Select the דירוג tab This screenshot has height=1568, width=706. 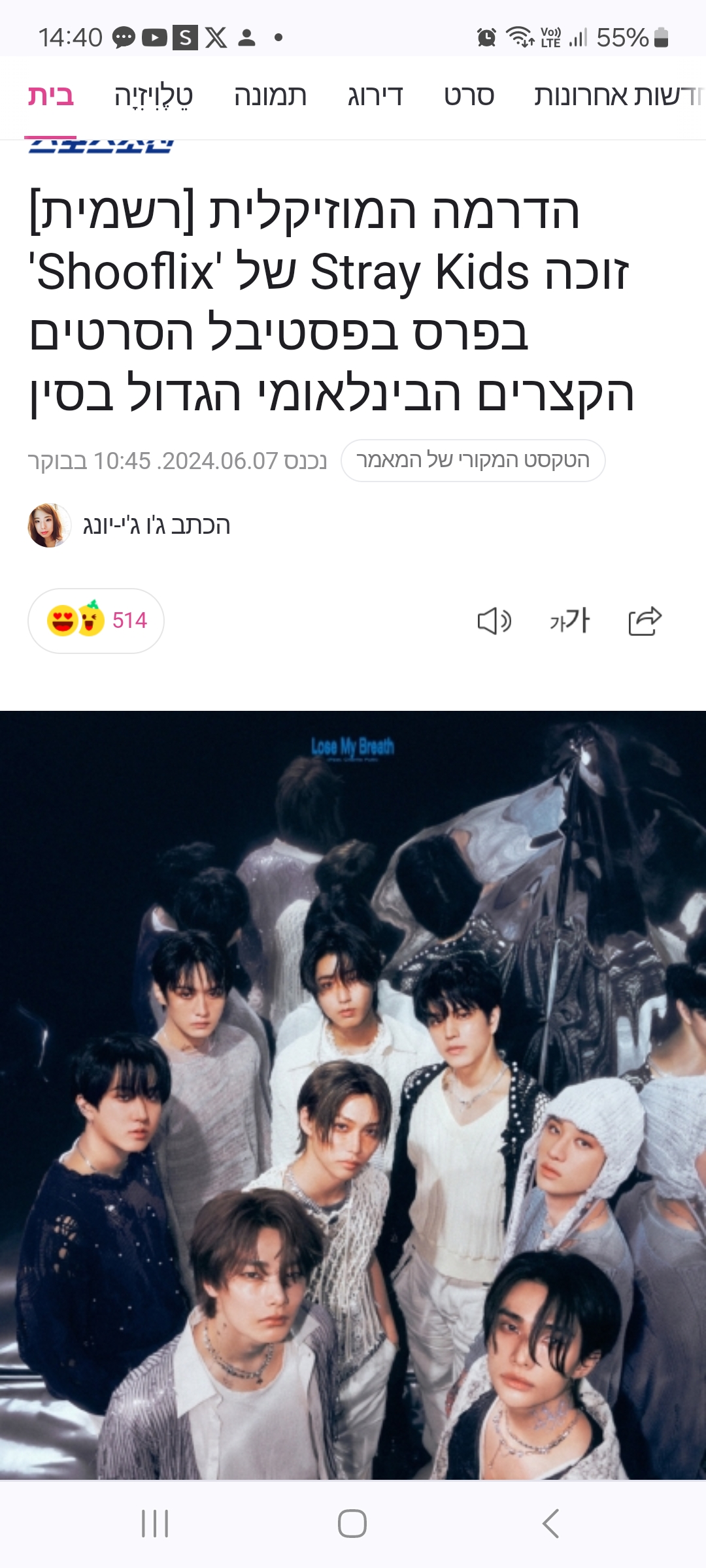(375, 96)
